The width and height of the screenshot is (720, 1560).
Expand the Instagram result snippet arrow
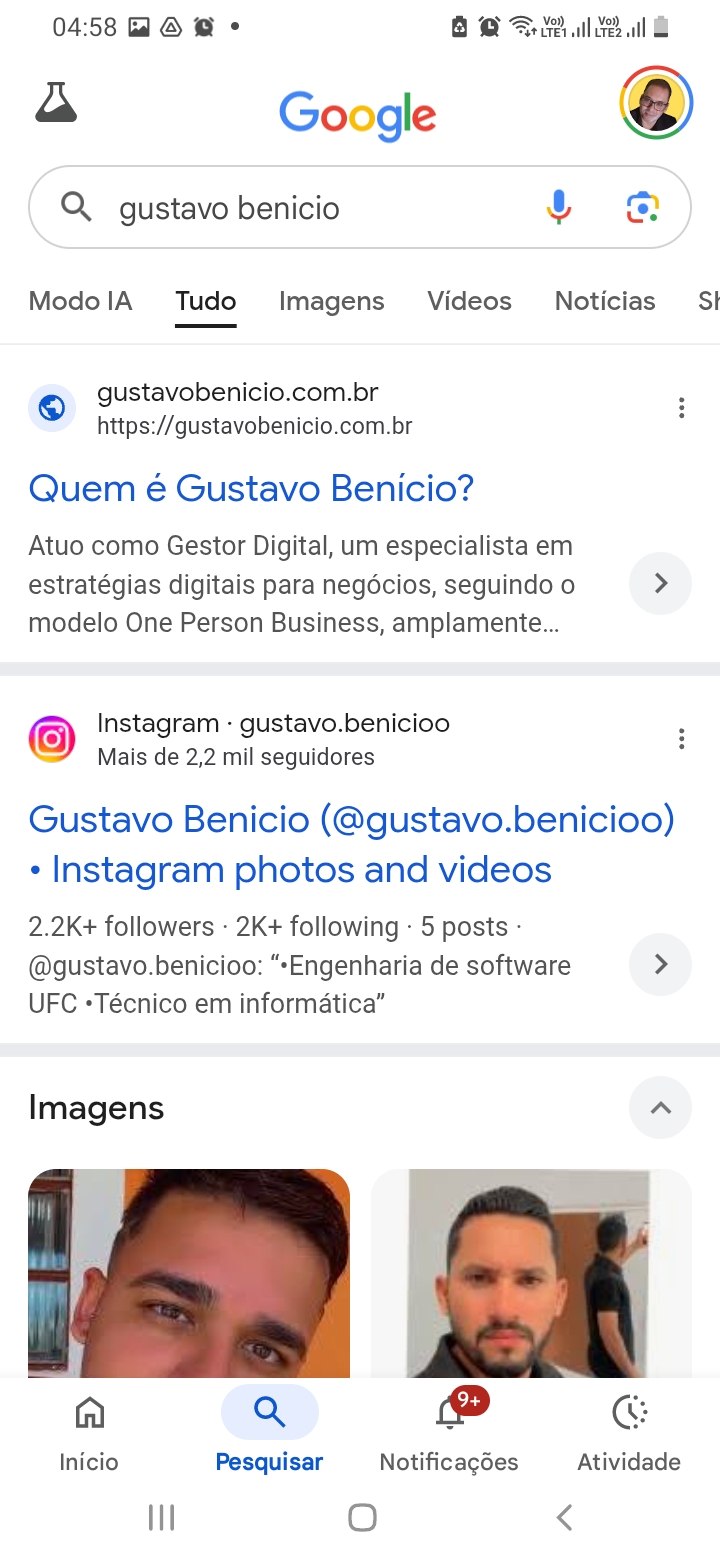point(660,964)
